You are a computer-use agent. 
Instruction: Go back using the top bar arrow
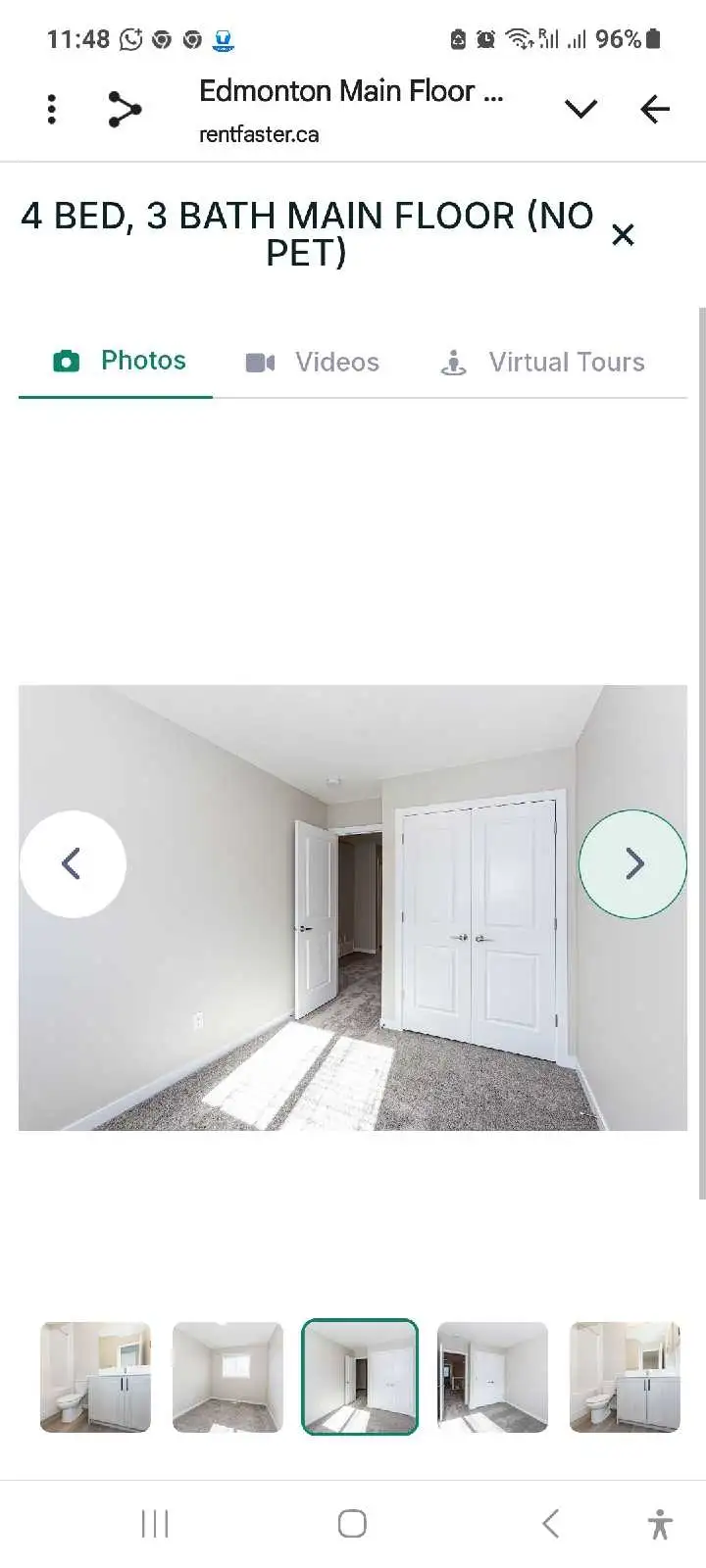[654, 109]
